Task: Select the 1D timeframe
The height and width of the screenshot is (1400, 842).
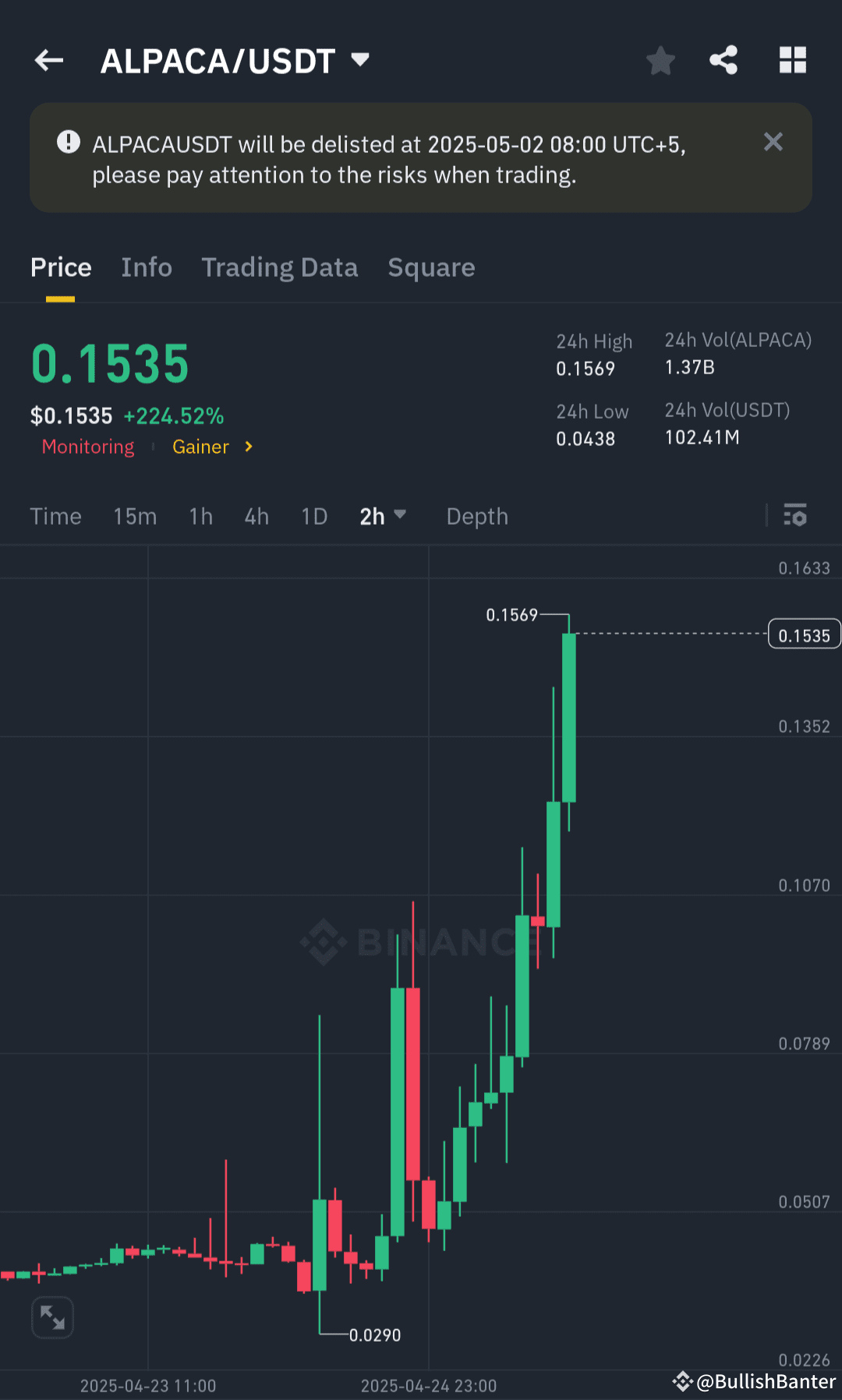Action: [313, 515]
